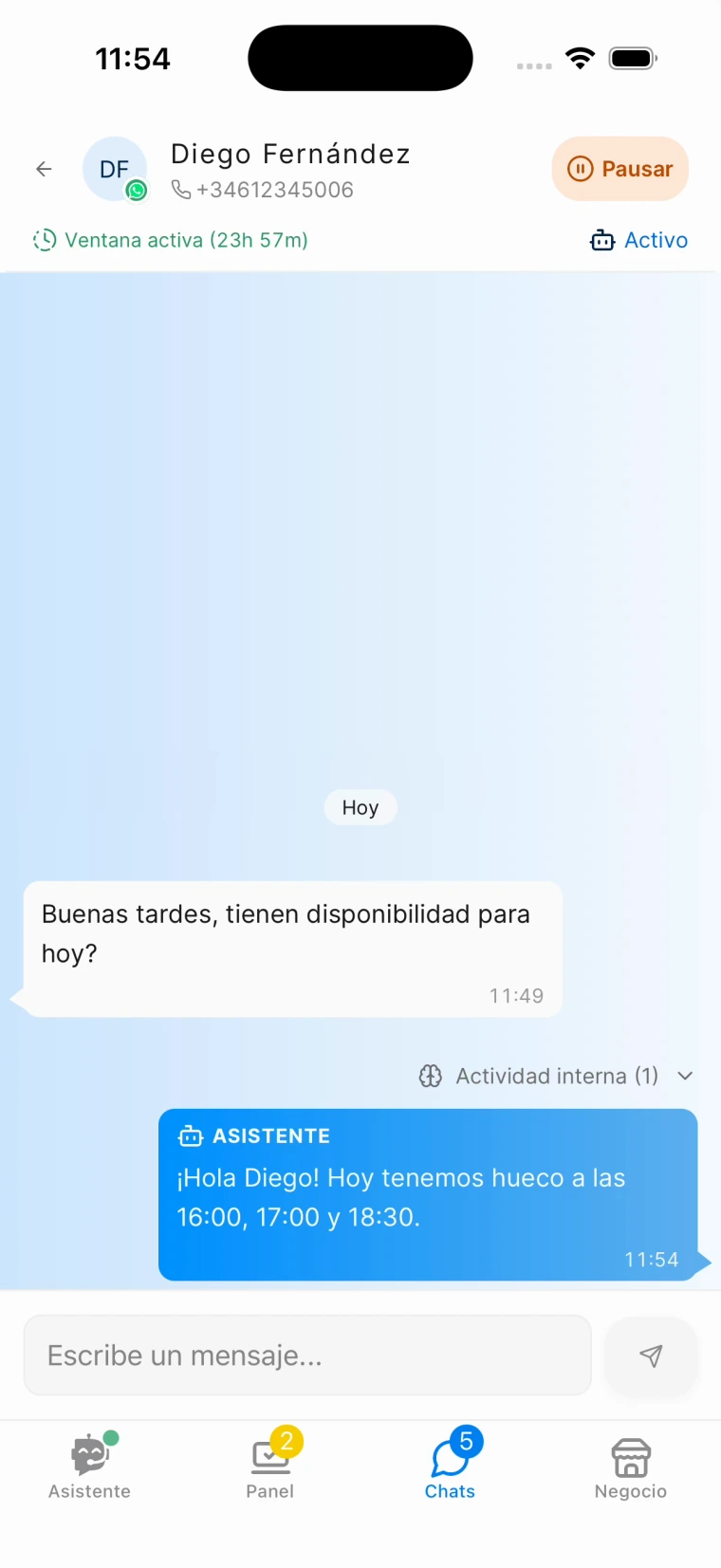Tap the DF avatar circle

point(115,169)
